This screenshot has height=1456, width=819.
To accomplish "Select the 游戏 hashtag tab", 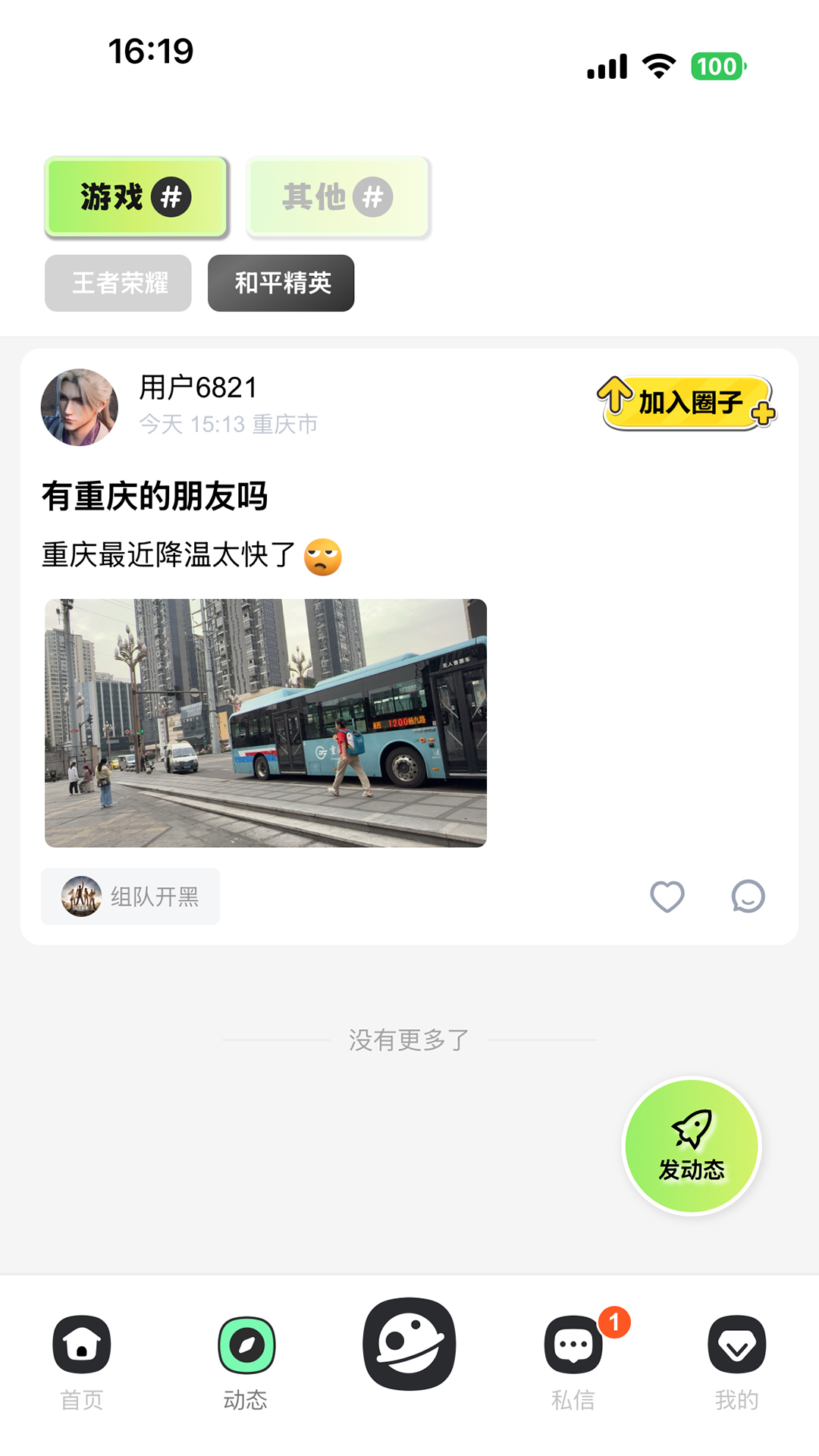I will coord(136,196).
